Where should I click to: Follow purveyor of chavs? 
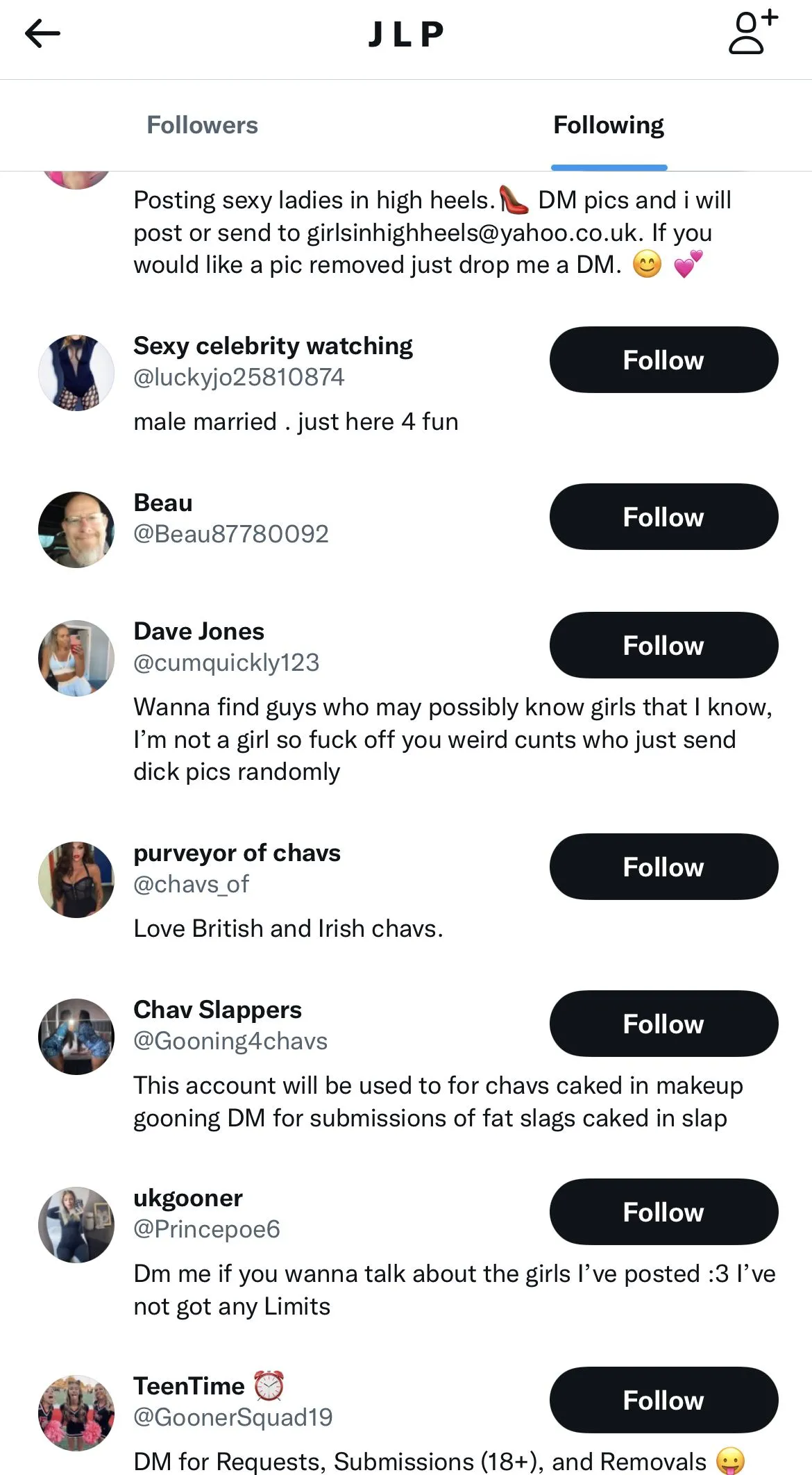pos(663,867)
